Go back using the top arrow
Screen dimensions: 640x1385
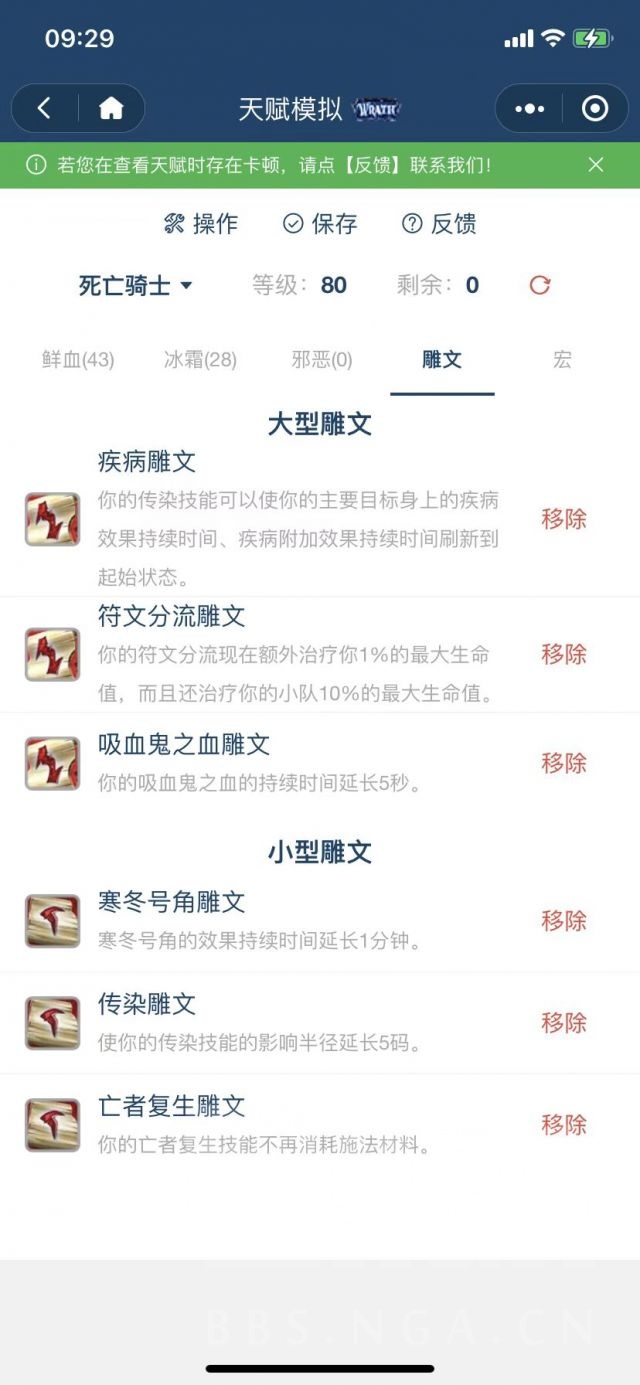[44, 108]
